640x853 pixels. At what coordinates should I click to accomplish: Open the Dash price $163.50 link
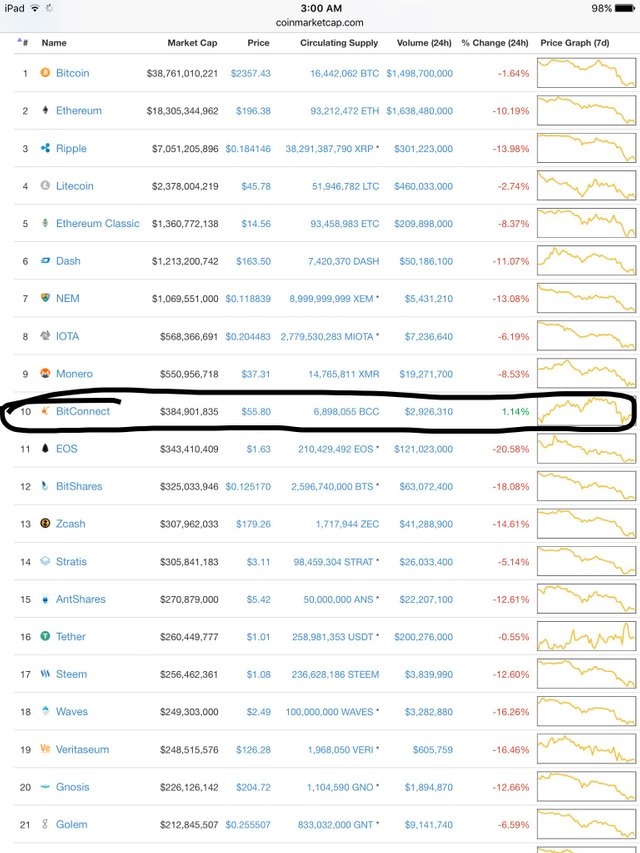252,261
